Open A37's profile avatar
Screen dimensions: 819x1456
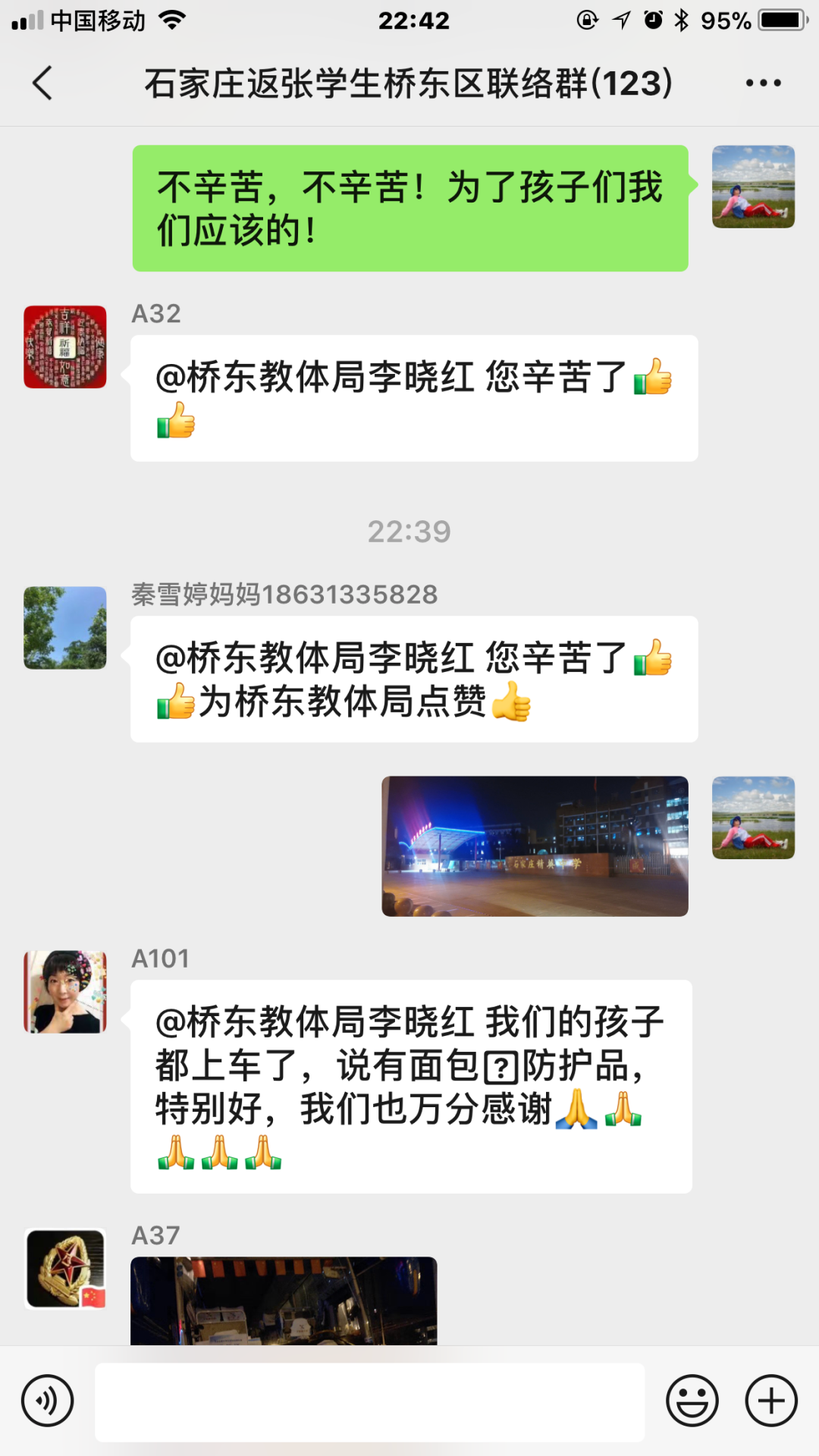pyautogui.click(x=65, y=1268)
